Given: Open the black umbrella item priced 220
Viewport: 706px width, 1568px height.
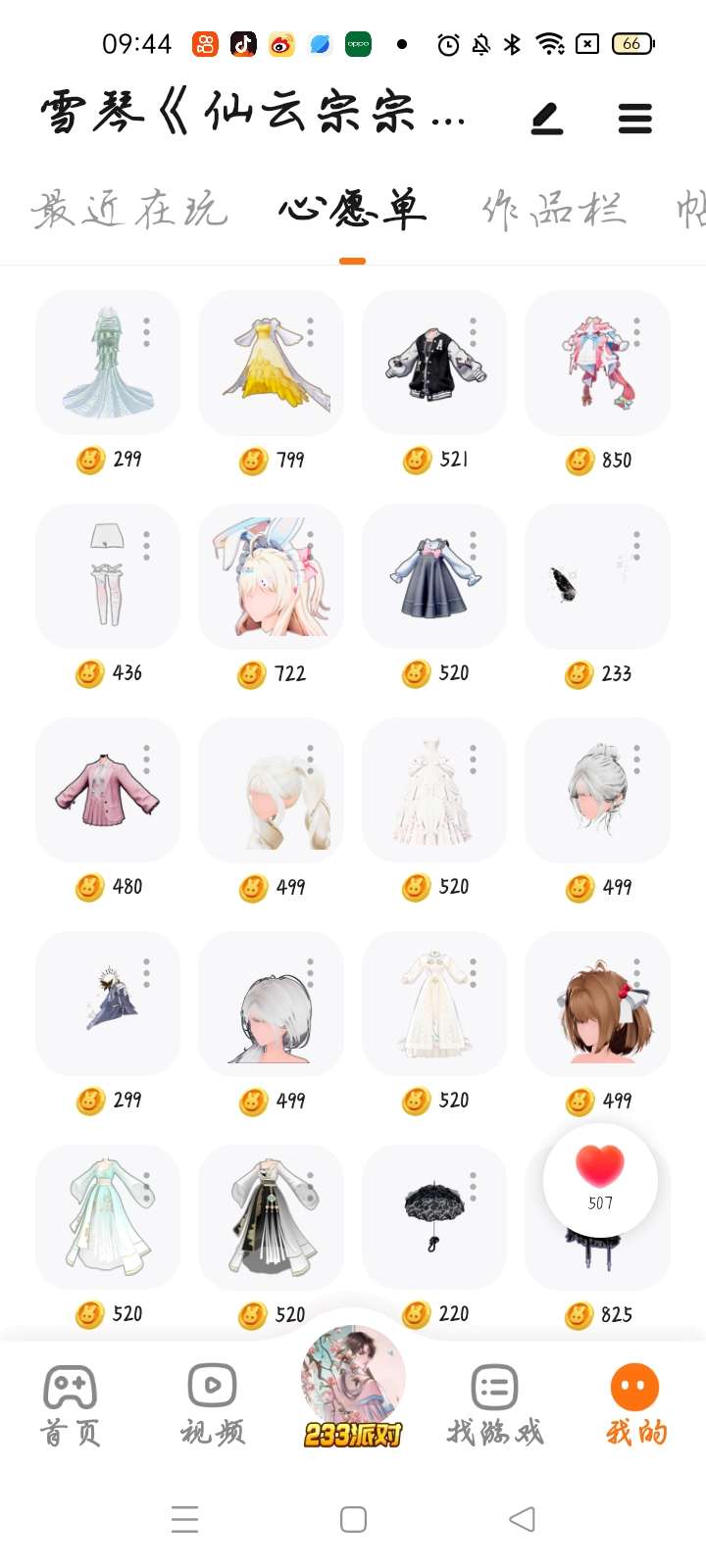Looking at the screenshot, I should pos(434,1215).
